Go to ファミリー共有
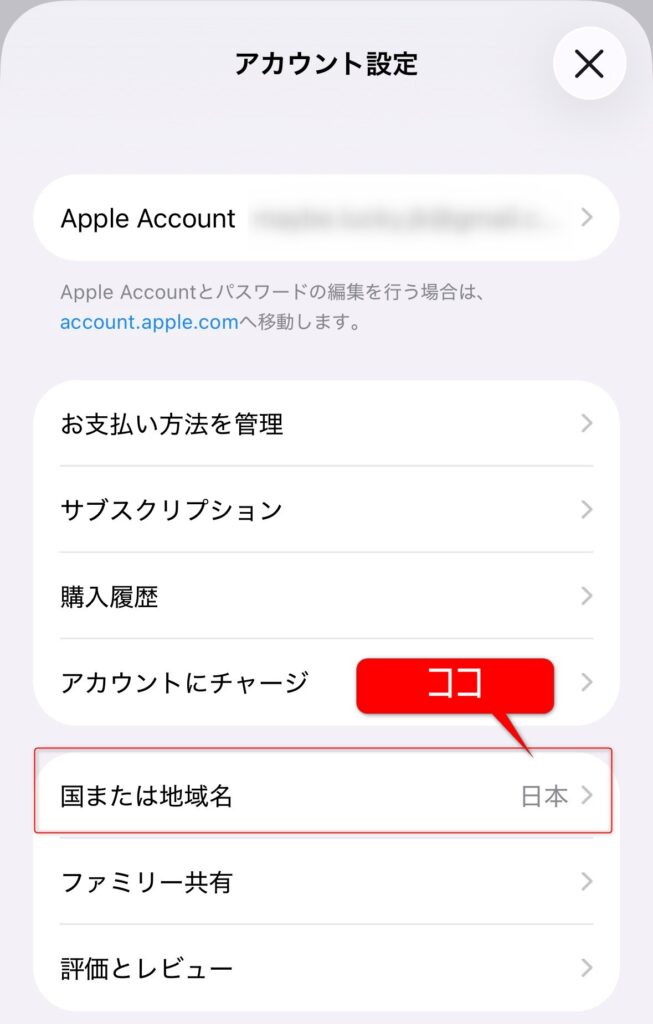This screenshot has width=653, height=1024. pyautogui.click(x=326, y=882)
